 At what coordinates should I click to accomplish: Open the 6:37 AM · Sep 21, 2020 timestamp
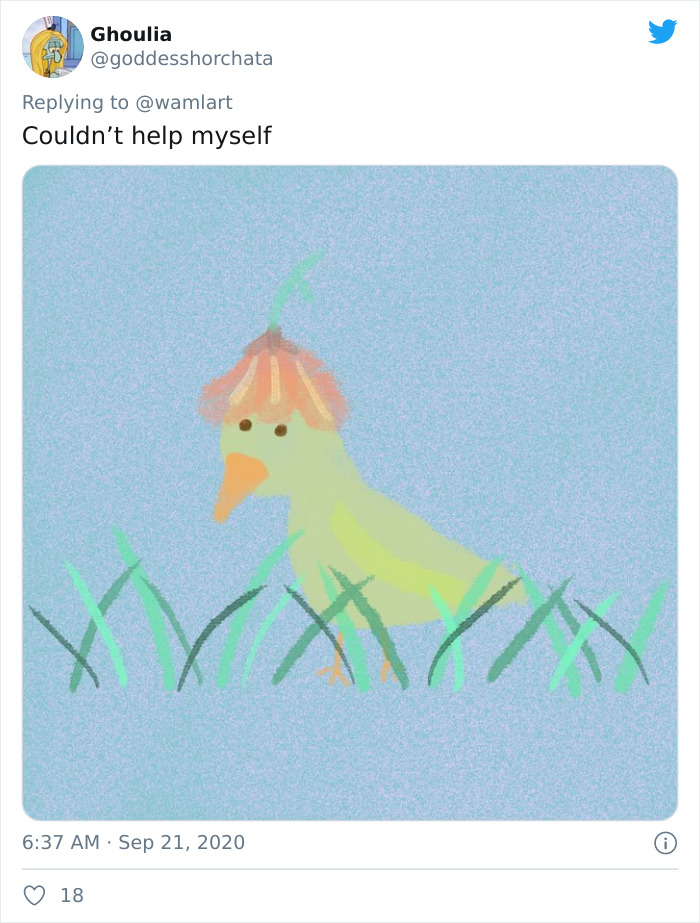pyautogui.click(x=133, y=842)
